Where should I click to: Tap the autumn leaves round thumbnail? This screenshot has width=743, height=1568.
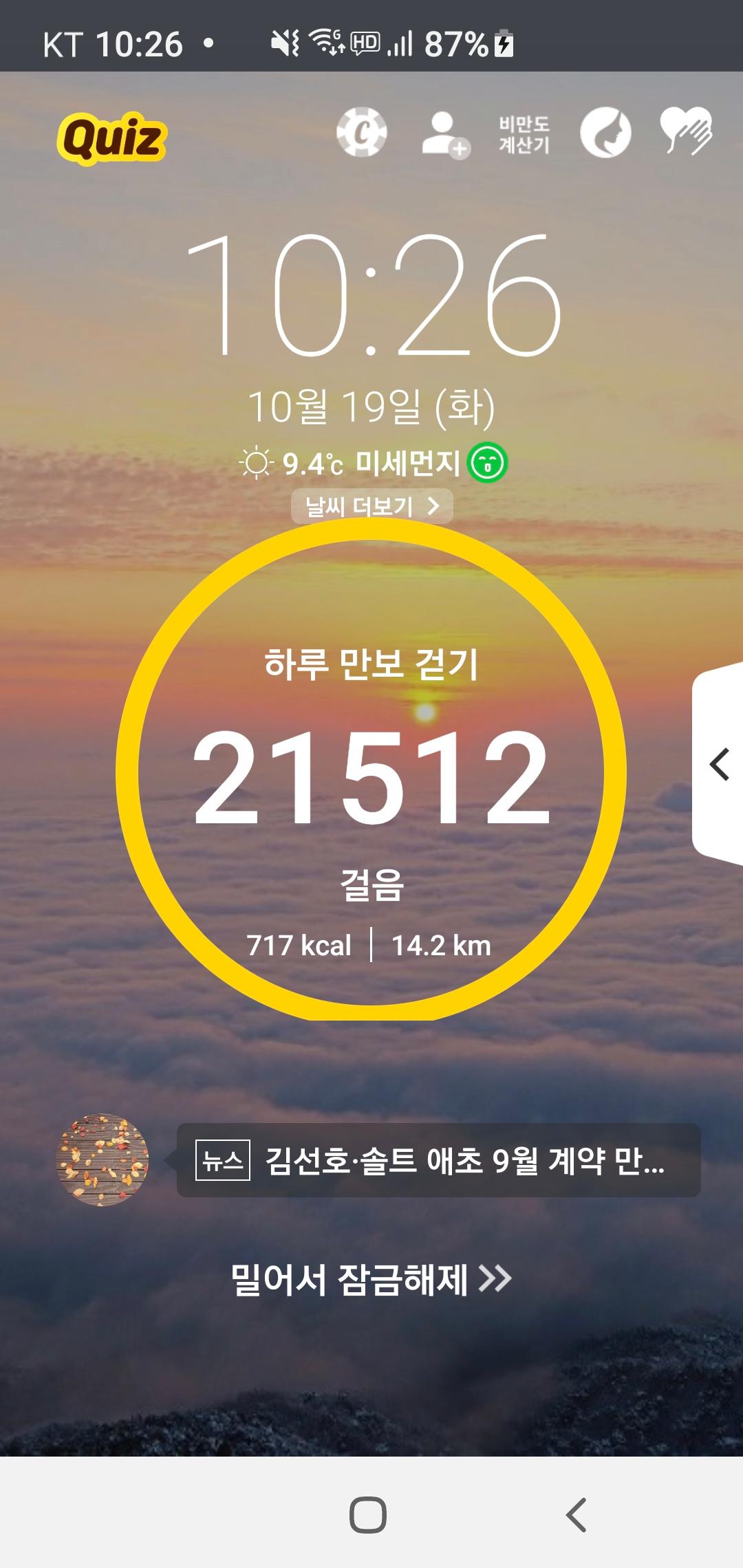click(x=102, y=1160)
